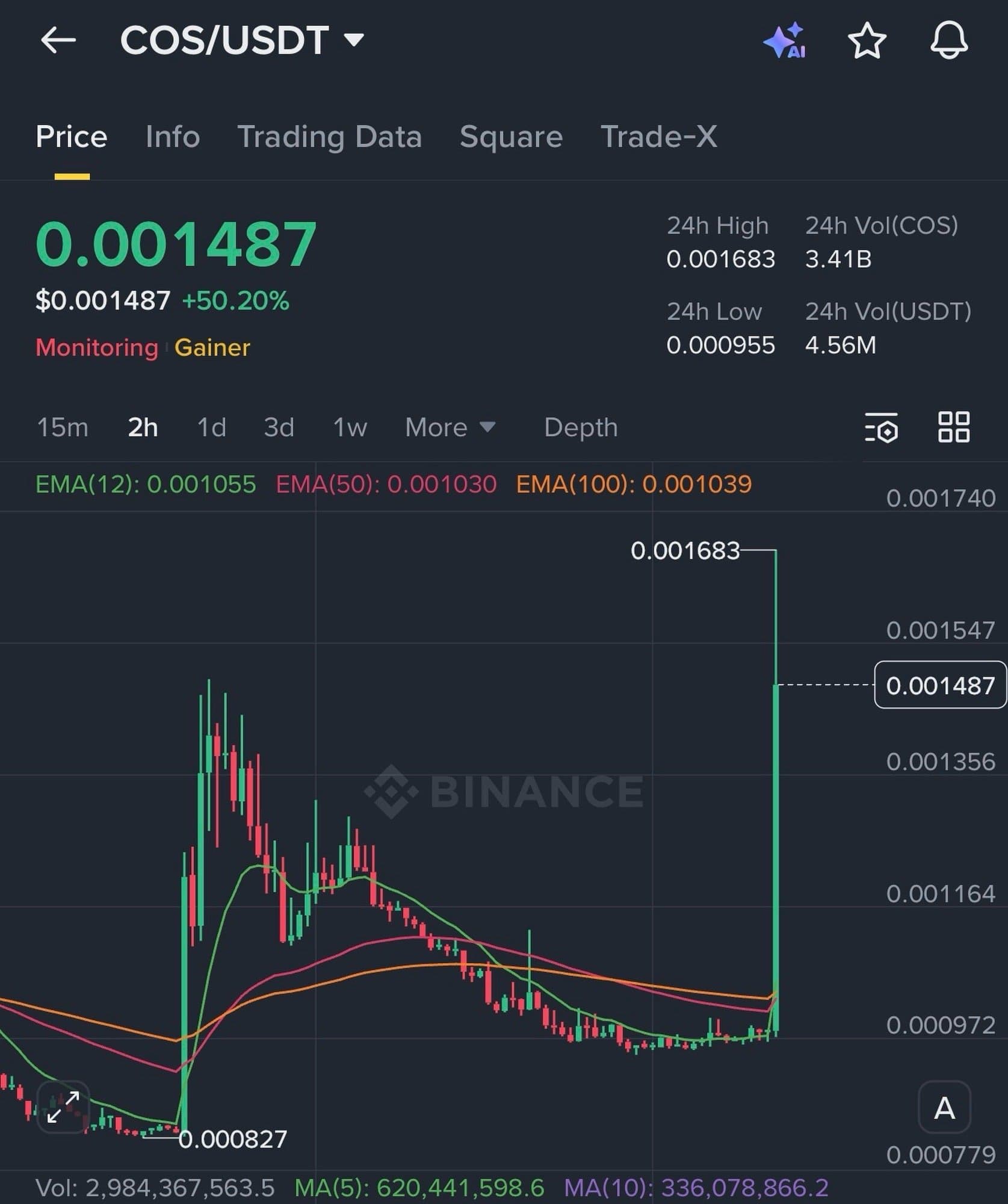Select the 1d chart interval
The height and width of the screenshot is (1204, 1008).
[x=212, y=427]
